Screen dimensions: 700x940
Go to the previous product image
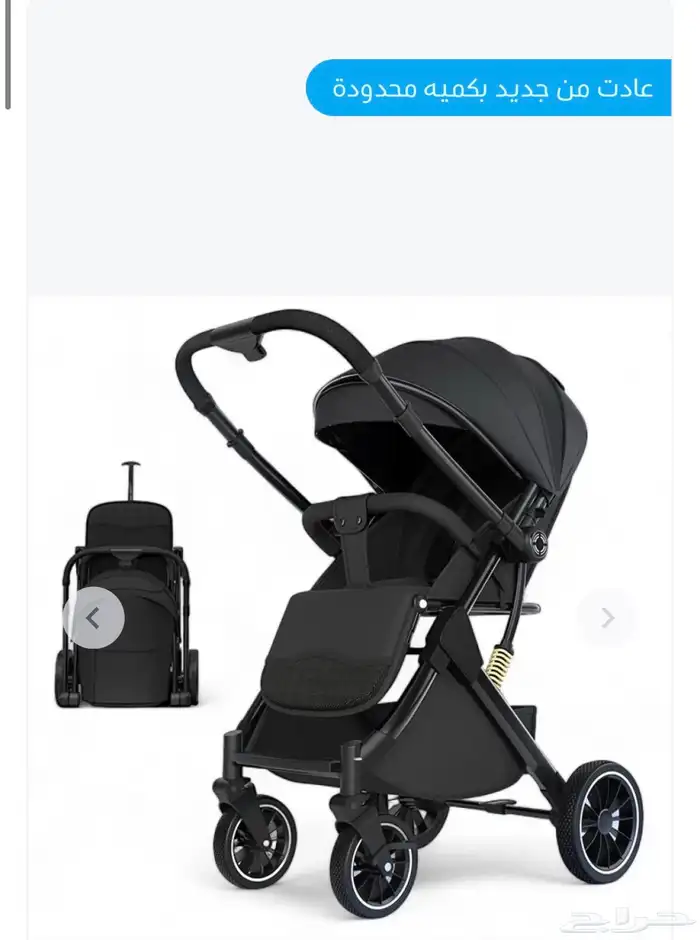click(x=94, y=618)
